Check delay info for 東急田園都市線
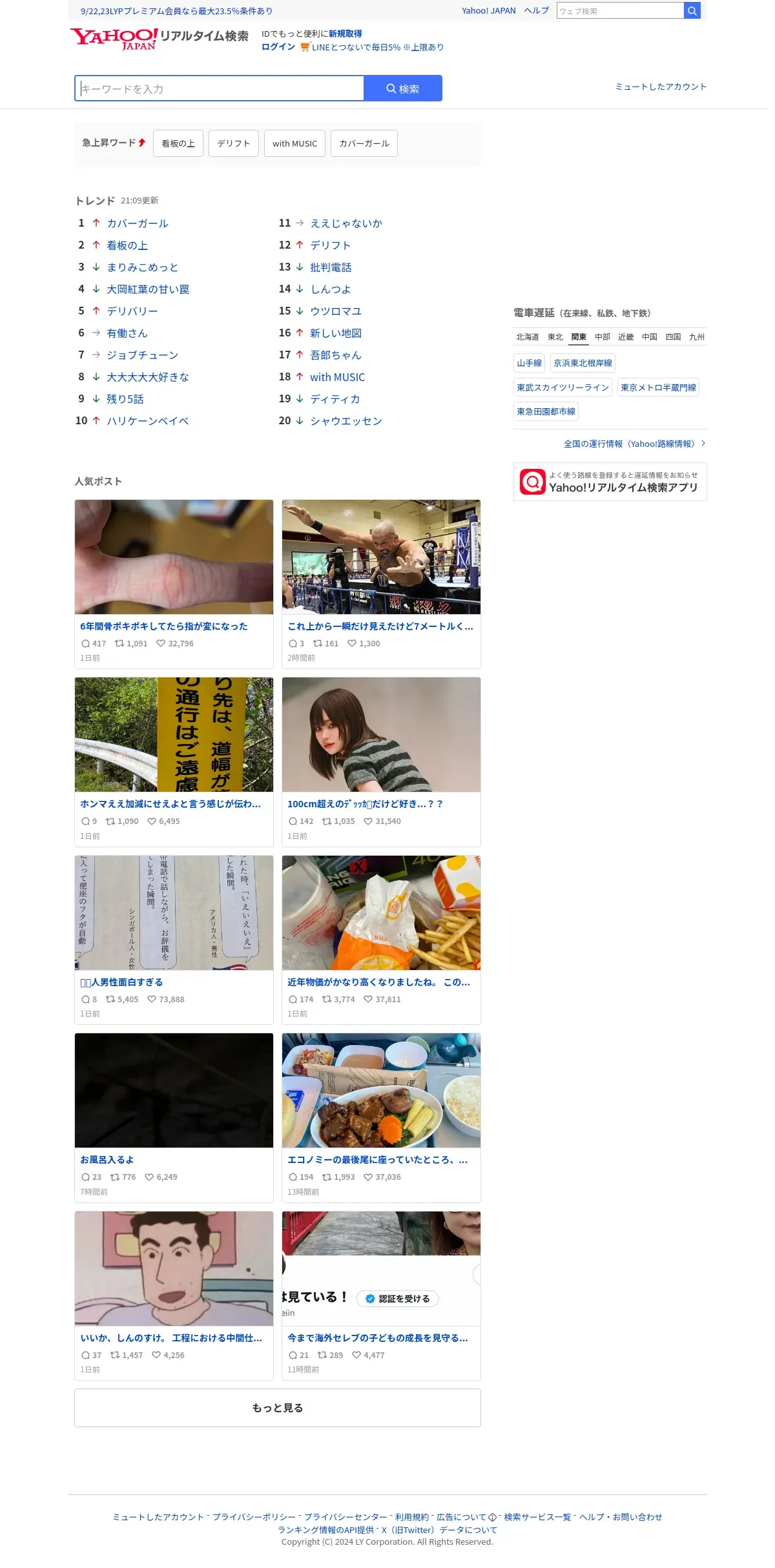Screen dimensions: 775x1568 pos(546,411)
